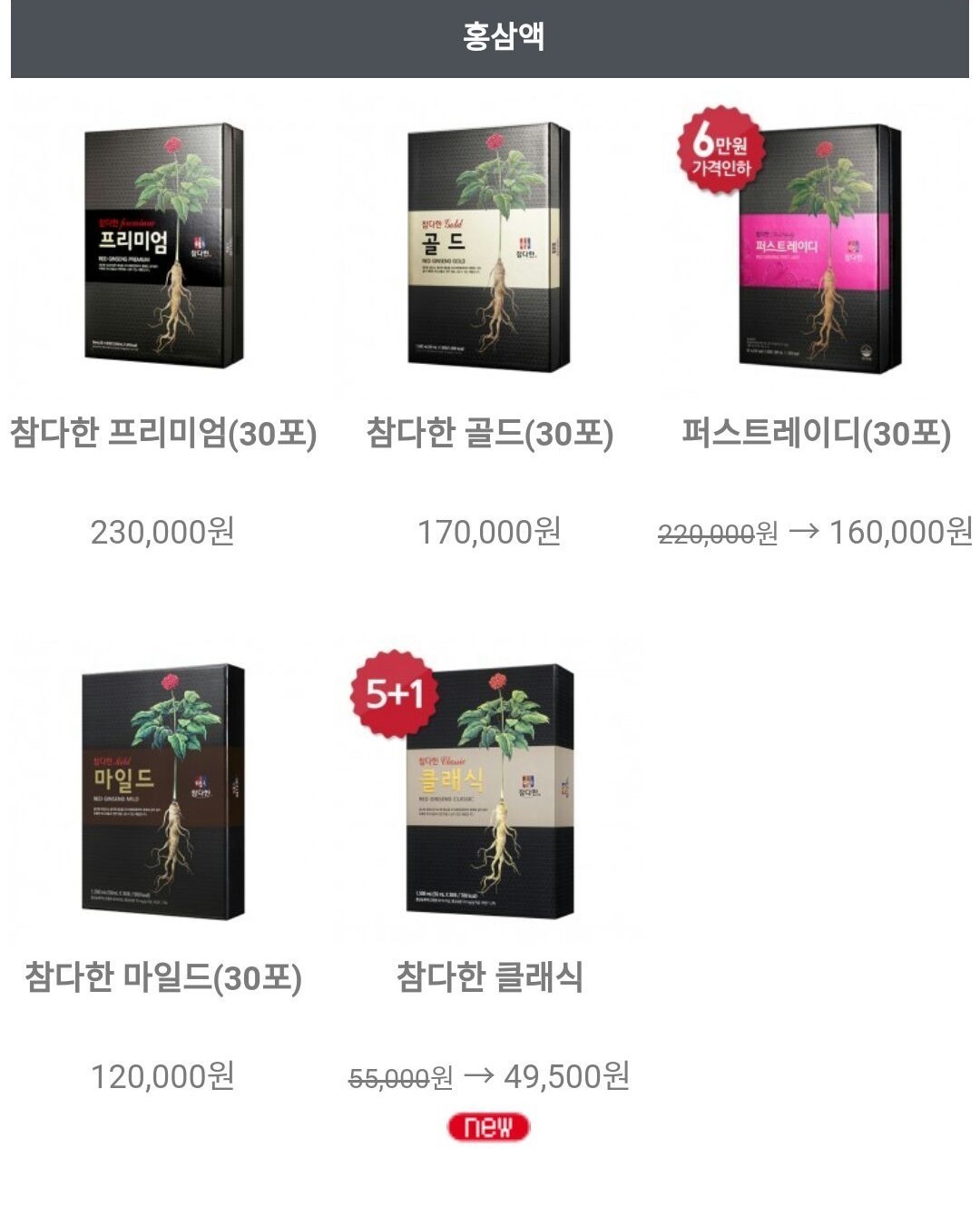Image resolution: width=980 pixels, height=1226 pixels.
Task: Open the 참다한 마일드(30포) product
Action: pyautogui.click(x=163, y=791)
